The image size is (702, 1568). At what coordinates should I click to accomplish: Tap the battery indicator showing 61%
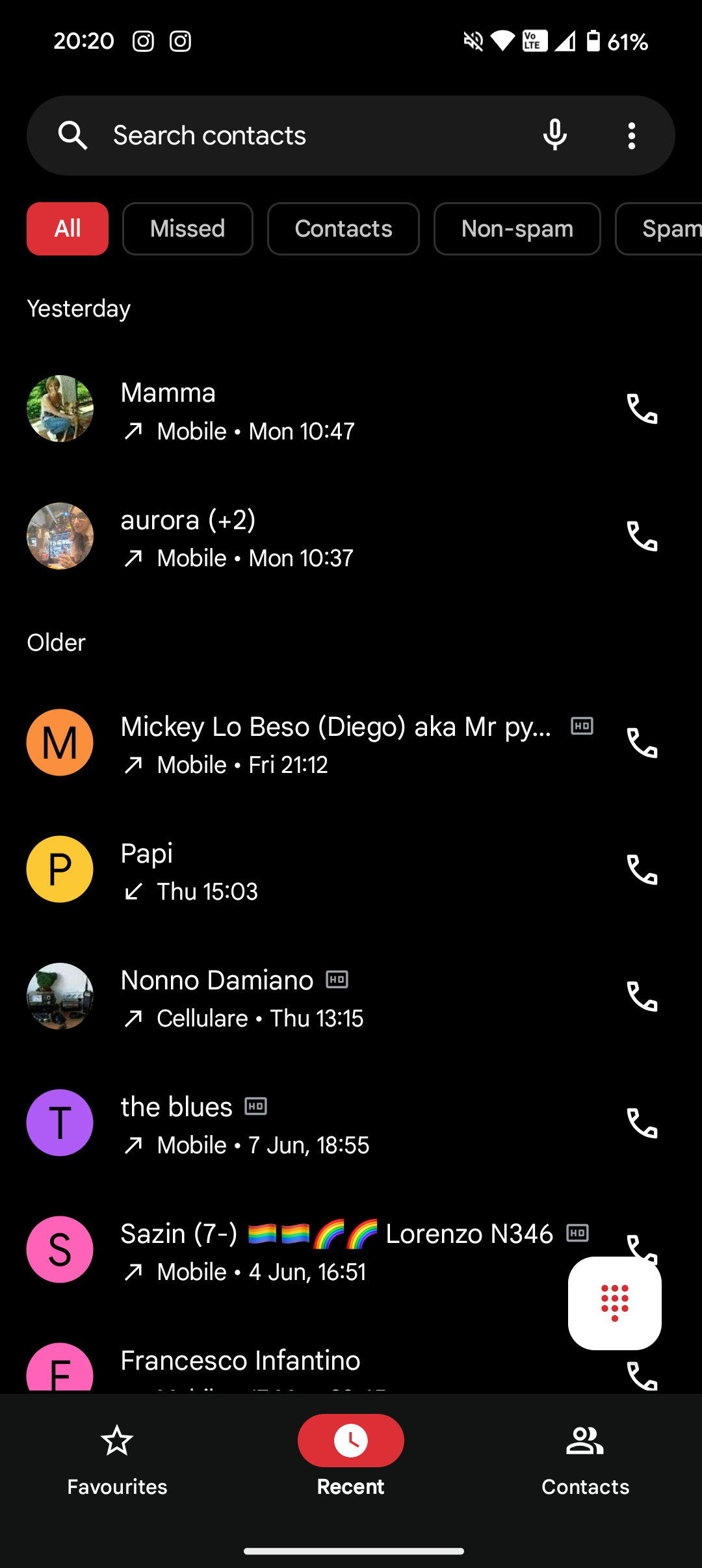click(595, 41)
